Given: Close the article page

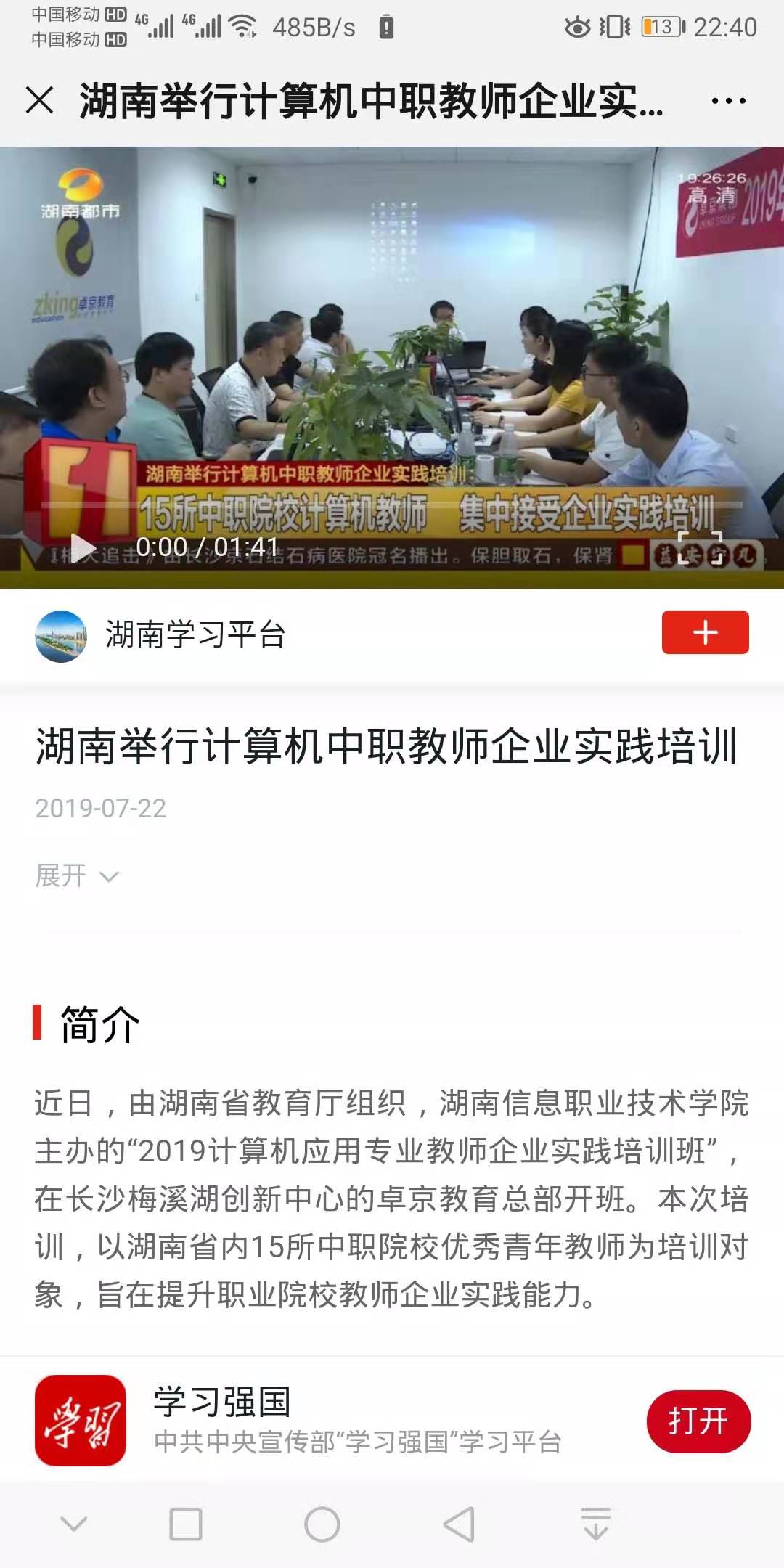Looking at the screenshot, I should click(x=39, y=100).
